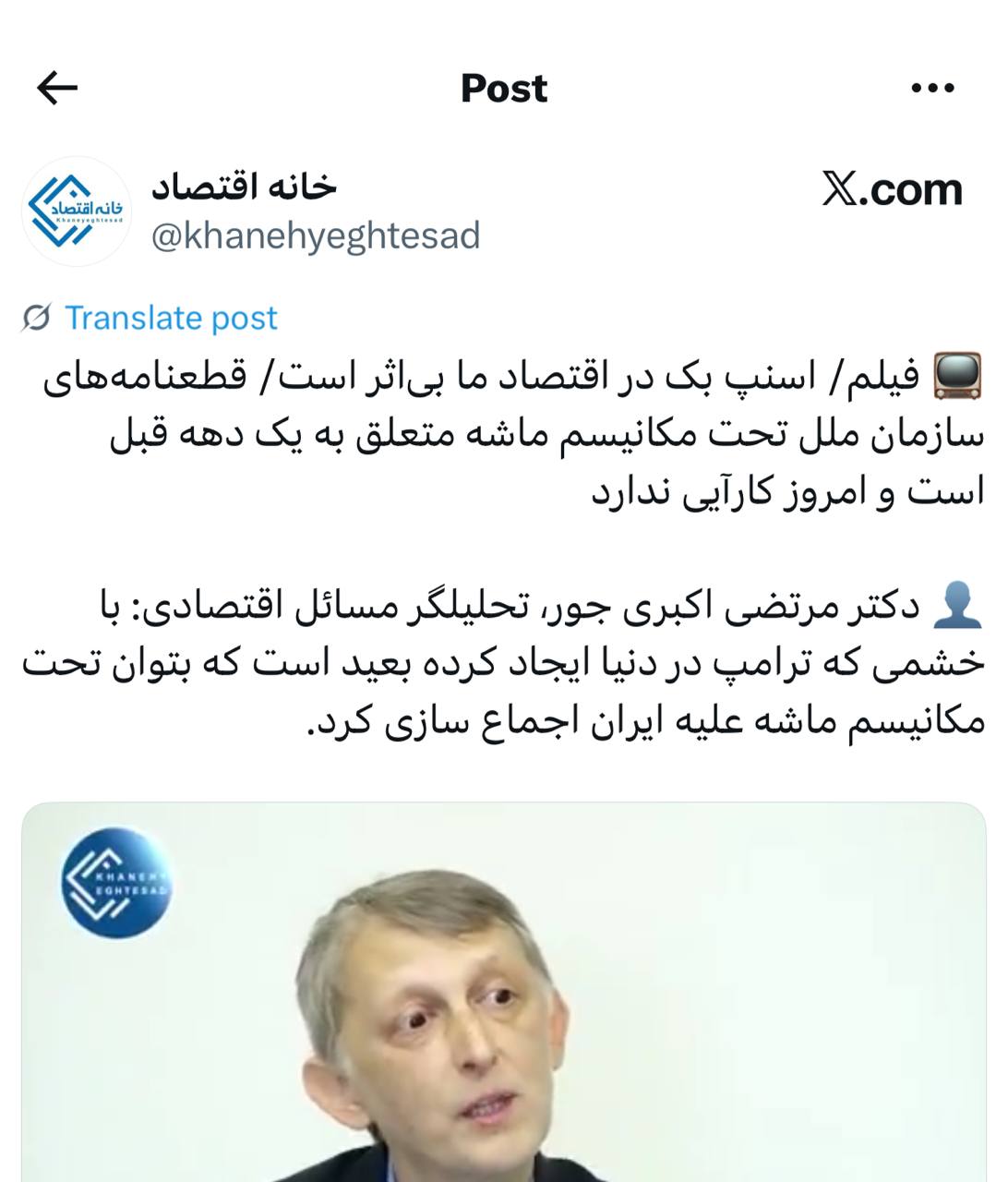This screenshot has height=1182, width=1008.
Task: Translate this post
Action: (170, 318)
